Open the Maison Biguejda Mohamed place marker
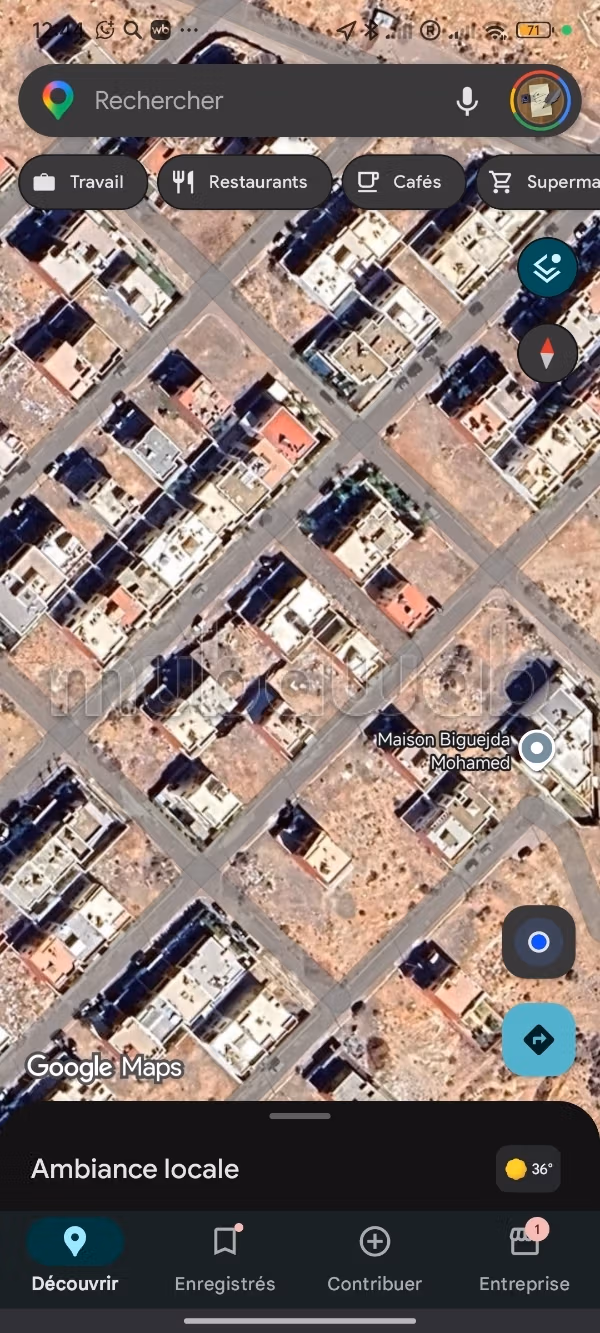 pos(538,748)
